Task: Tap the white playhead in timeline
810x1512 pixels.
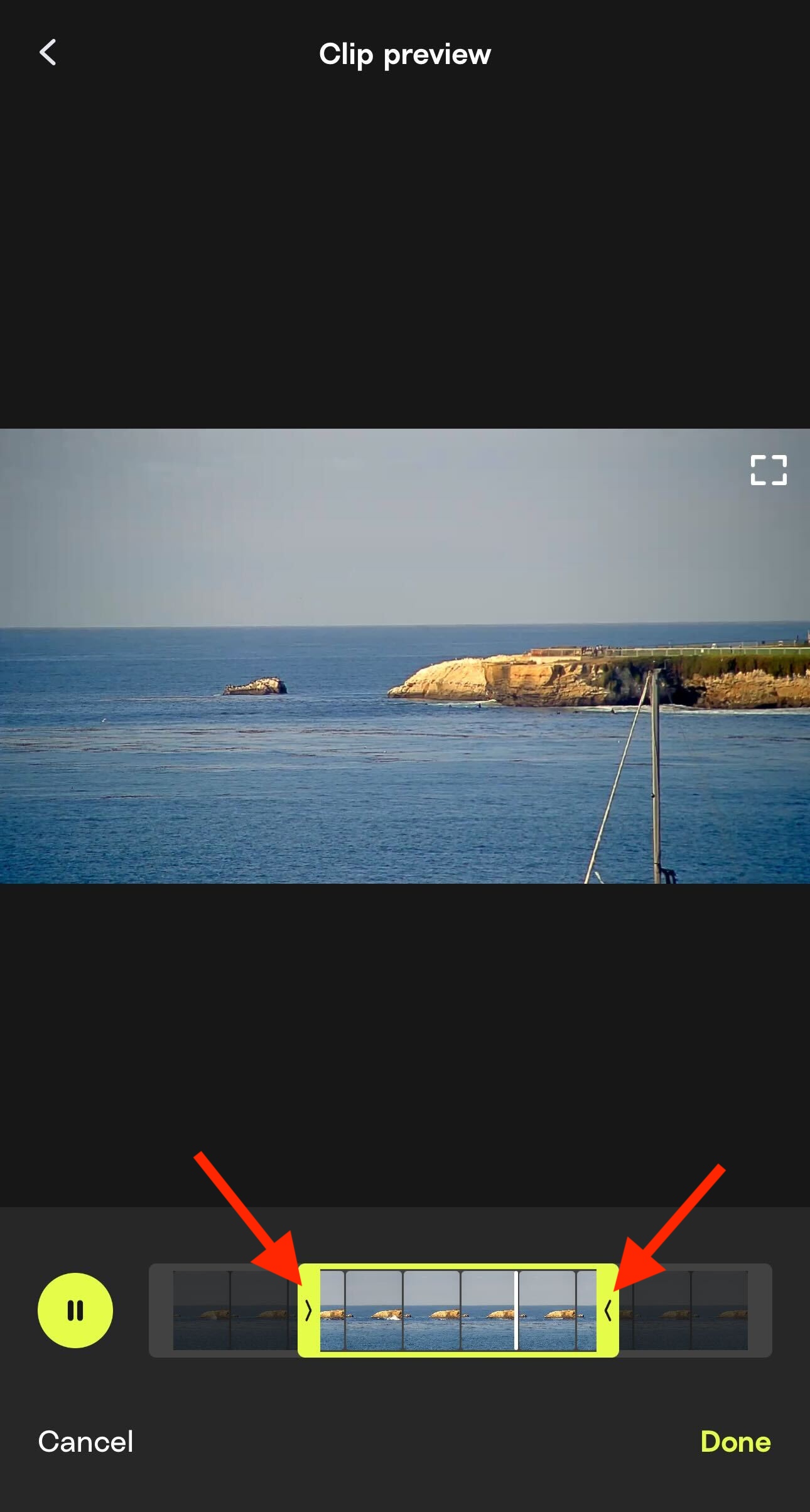Action: click(x=516, y=1311)
